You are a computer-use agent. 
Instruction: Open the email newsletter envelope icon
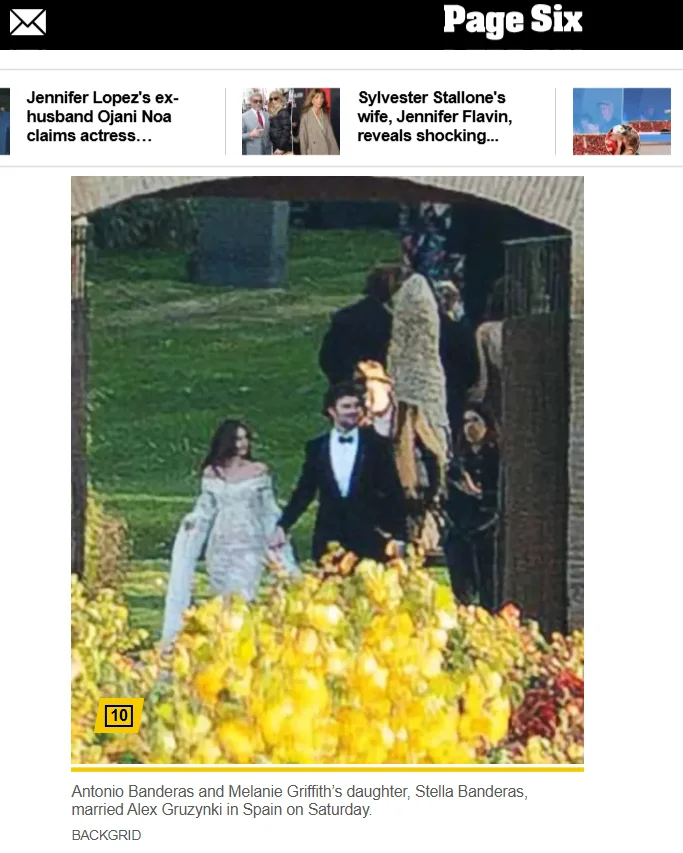(28, 22)
